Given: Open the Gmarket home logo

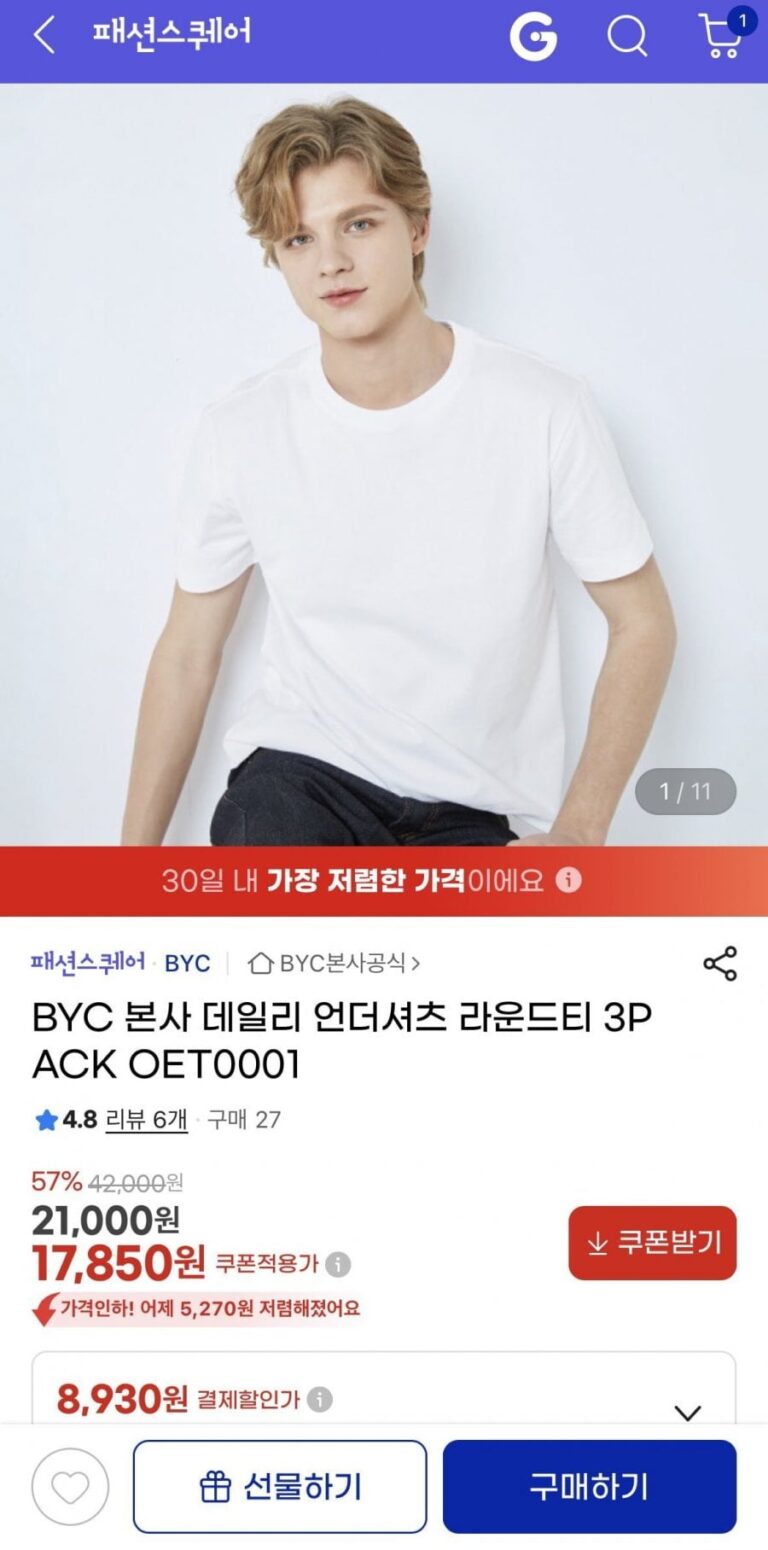Looking at the screenshot, I should (x=533, y=37).
